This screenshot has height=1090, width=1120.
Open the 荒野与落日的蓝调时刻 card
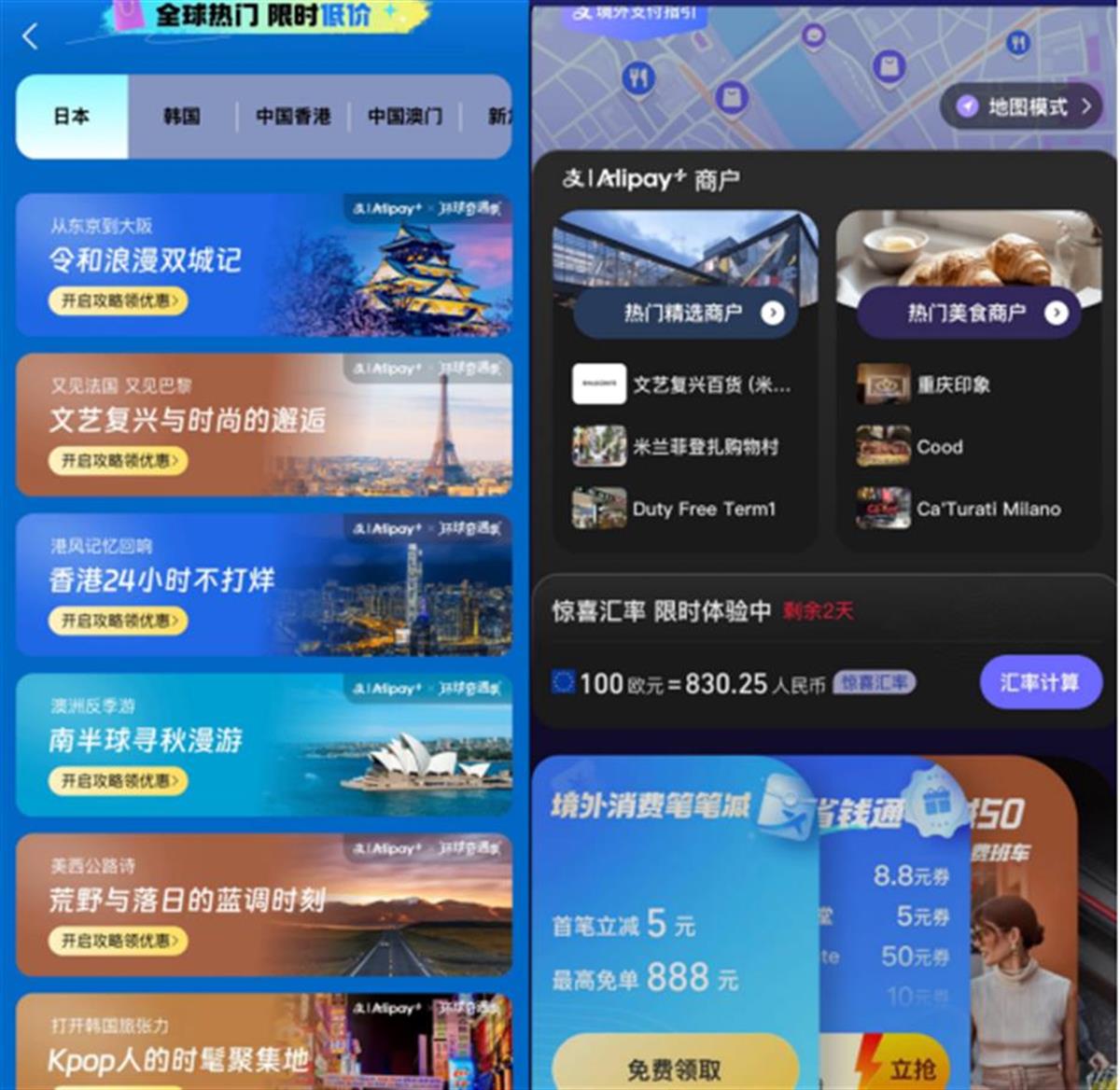click(x=263, y=904)
